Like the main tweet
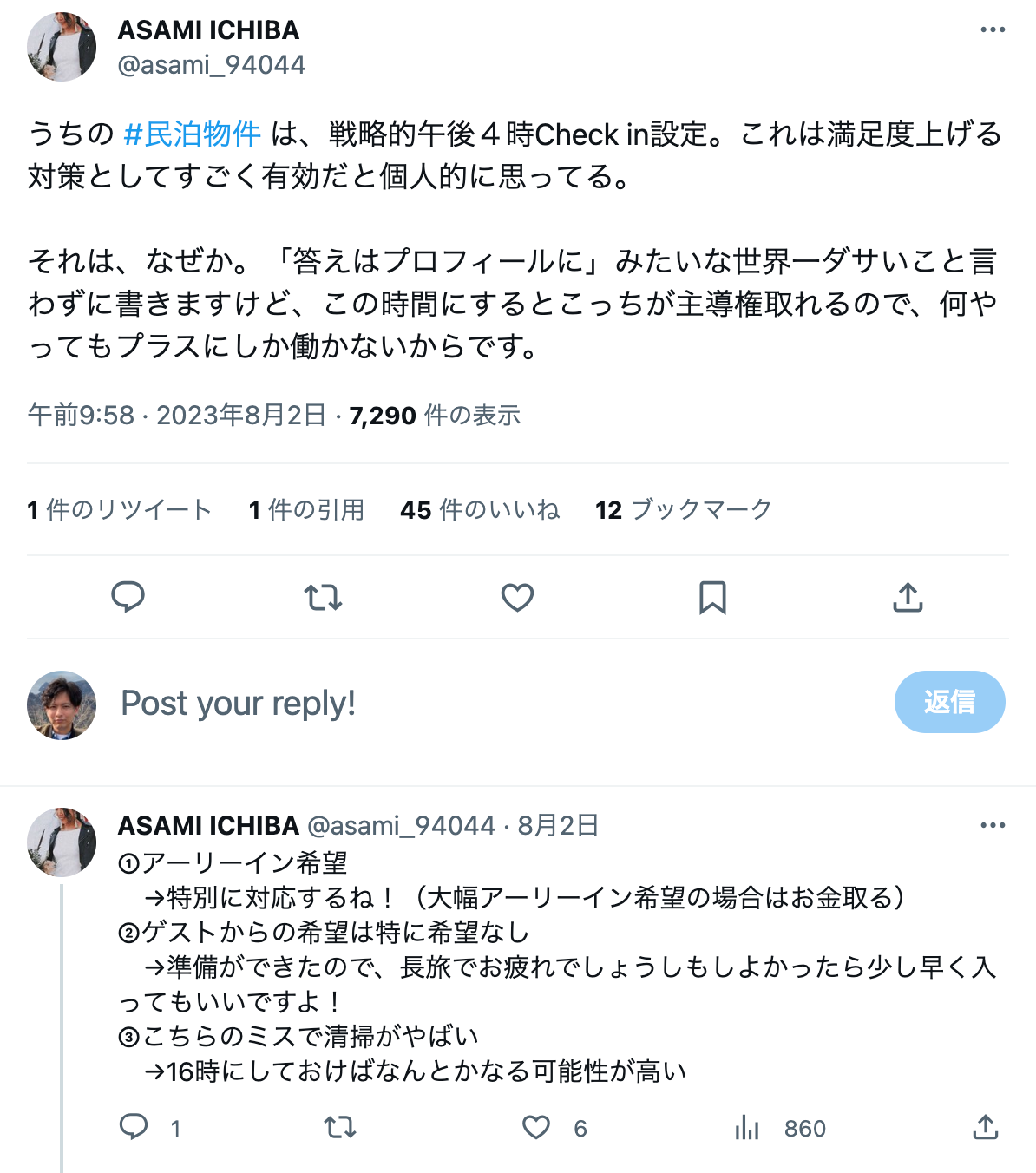The width and height of the screenshot is (1036, 1173). click(517, 598)
